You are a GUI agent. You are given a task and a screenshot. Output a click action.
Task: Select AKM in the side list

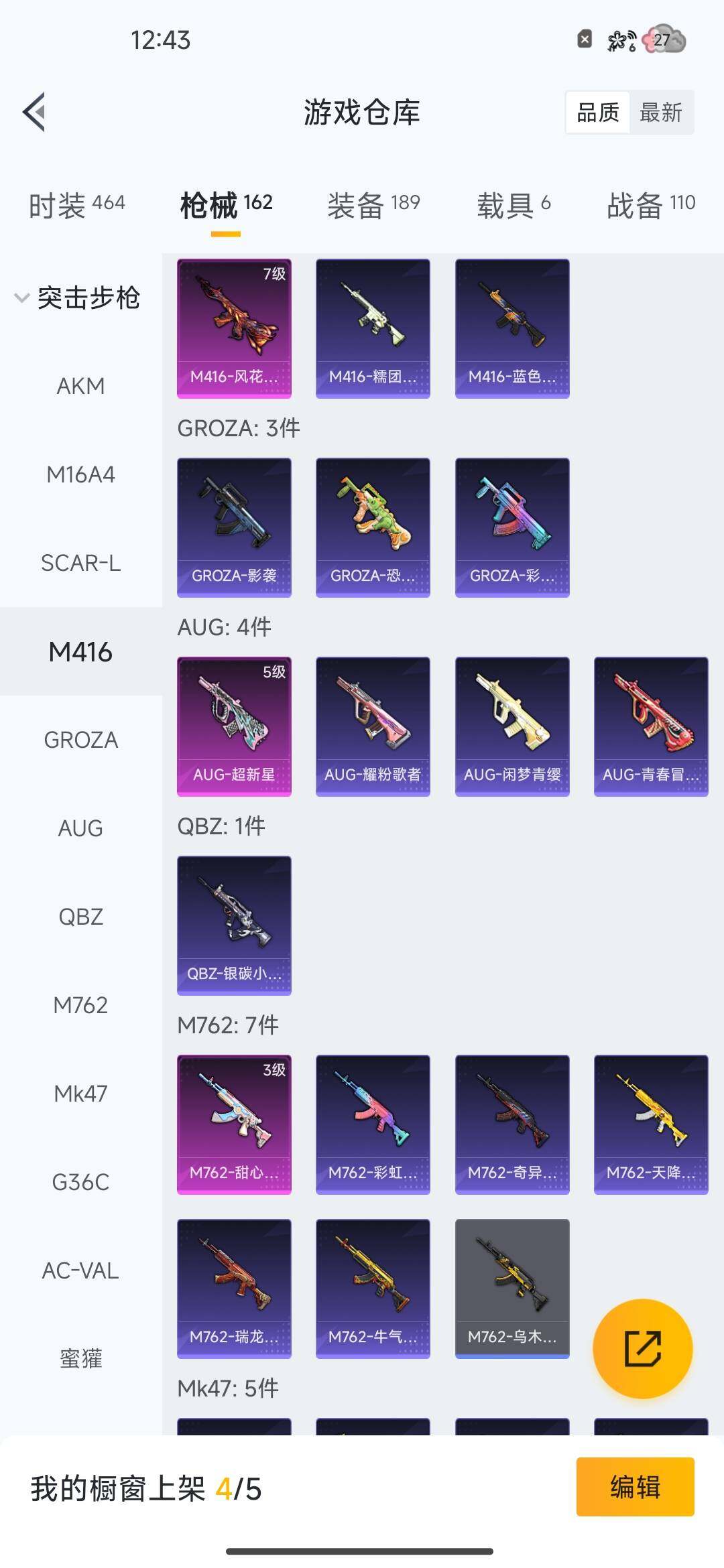click(80, 386)
